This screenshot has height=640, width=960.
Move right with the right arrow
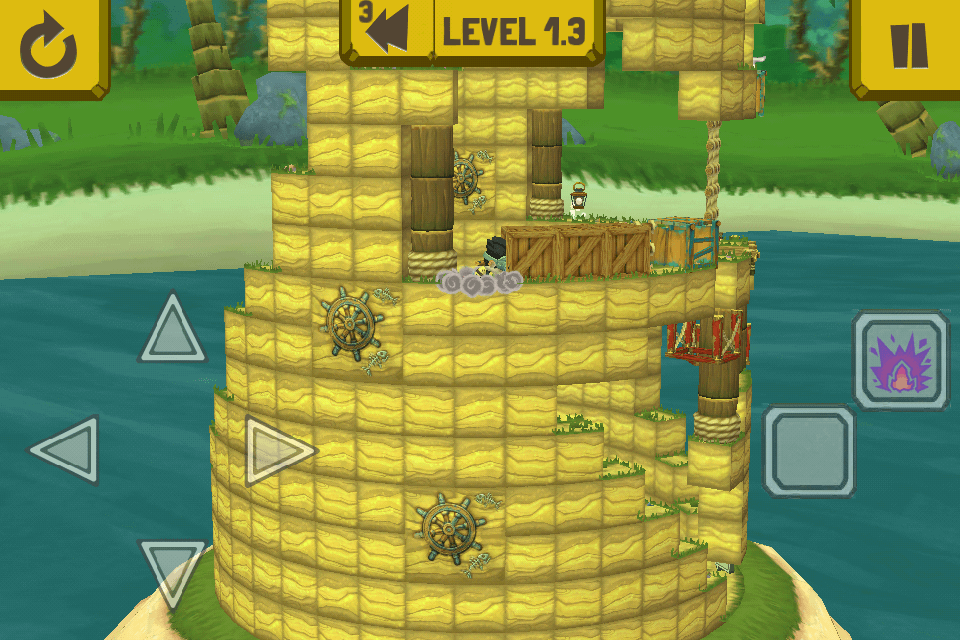[278, 452]
